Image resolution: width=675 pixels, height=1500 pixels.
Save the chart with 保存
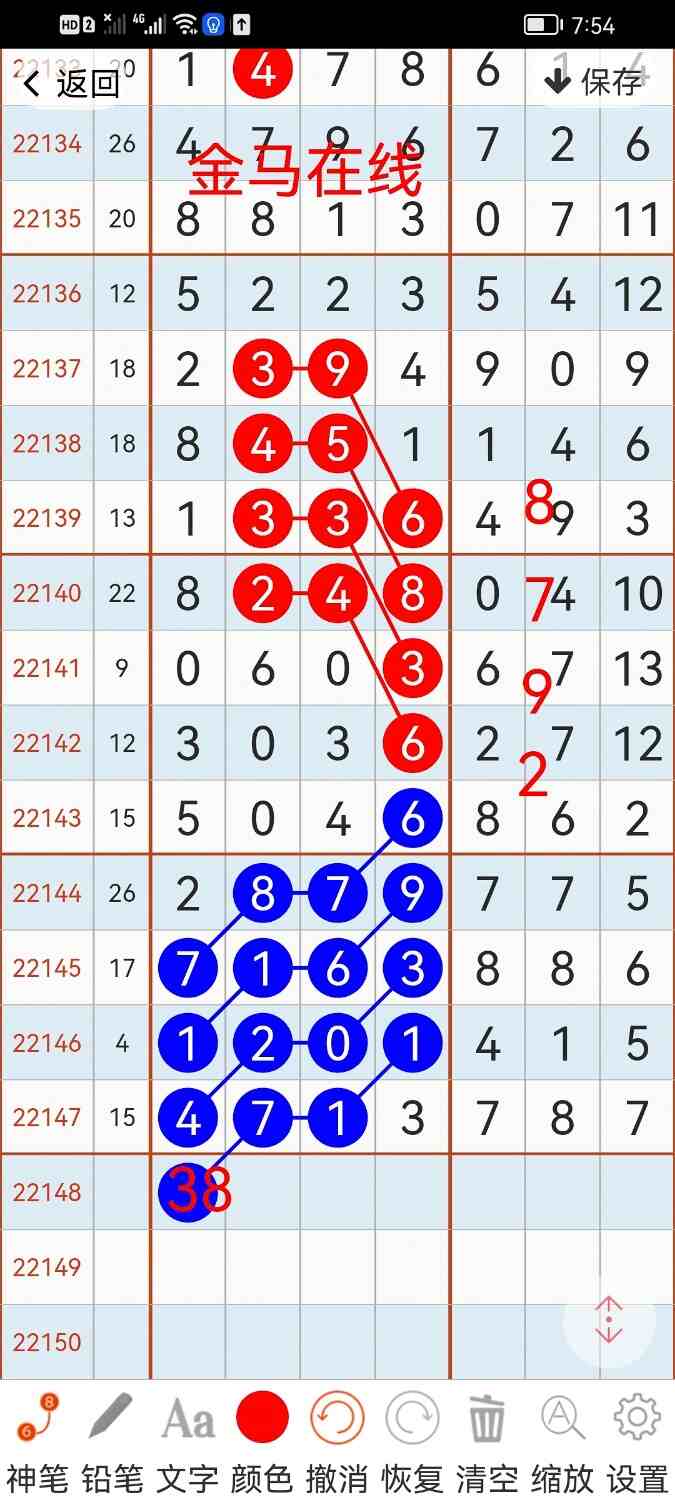[594, 82]
